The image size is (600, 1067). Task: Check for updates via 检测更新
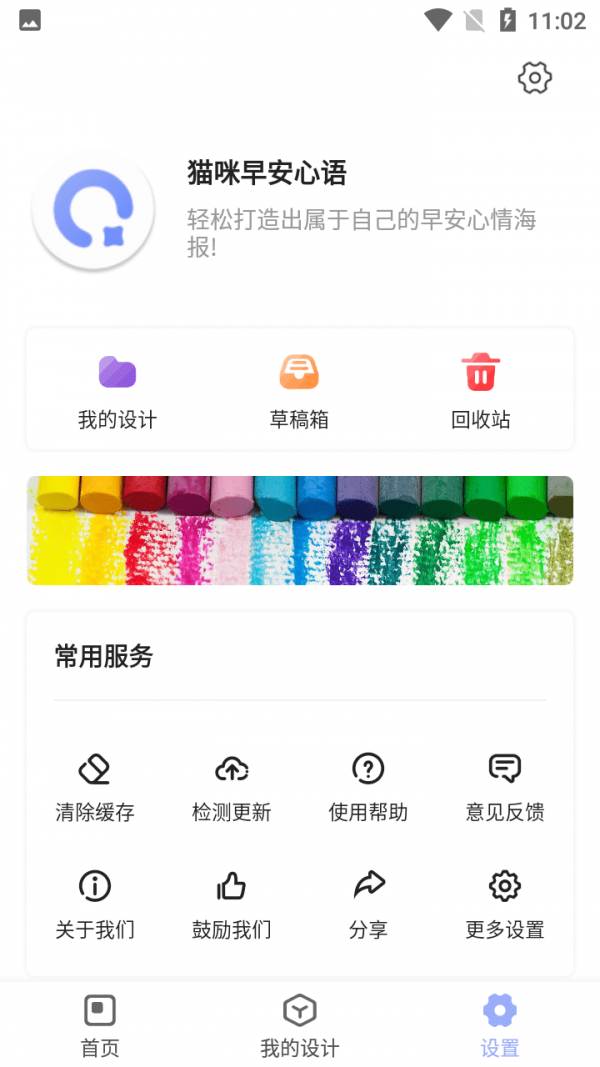231,787
